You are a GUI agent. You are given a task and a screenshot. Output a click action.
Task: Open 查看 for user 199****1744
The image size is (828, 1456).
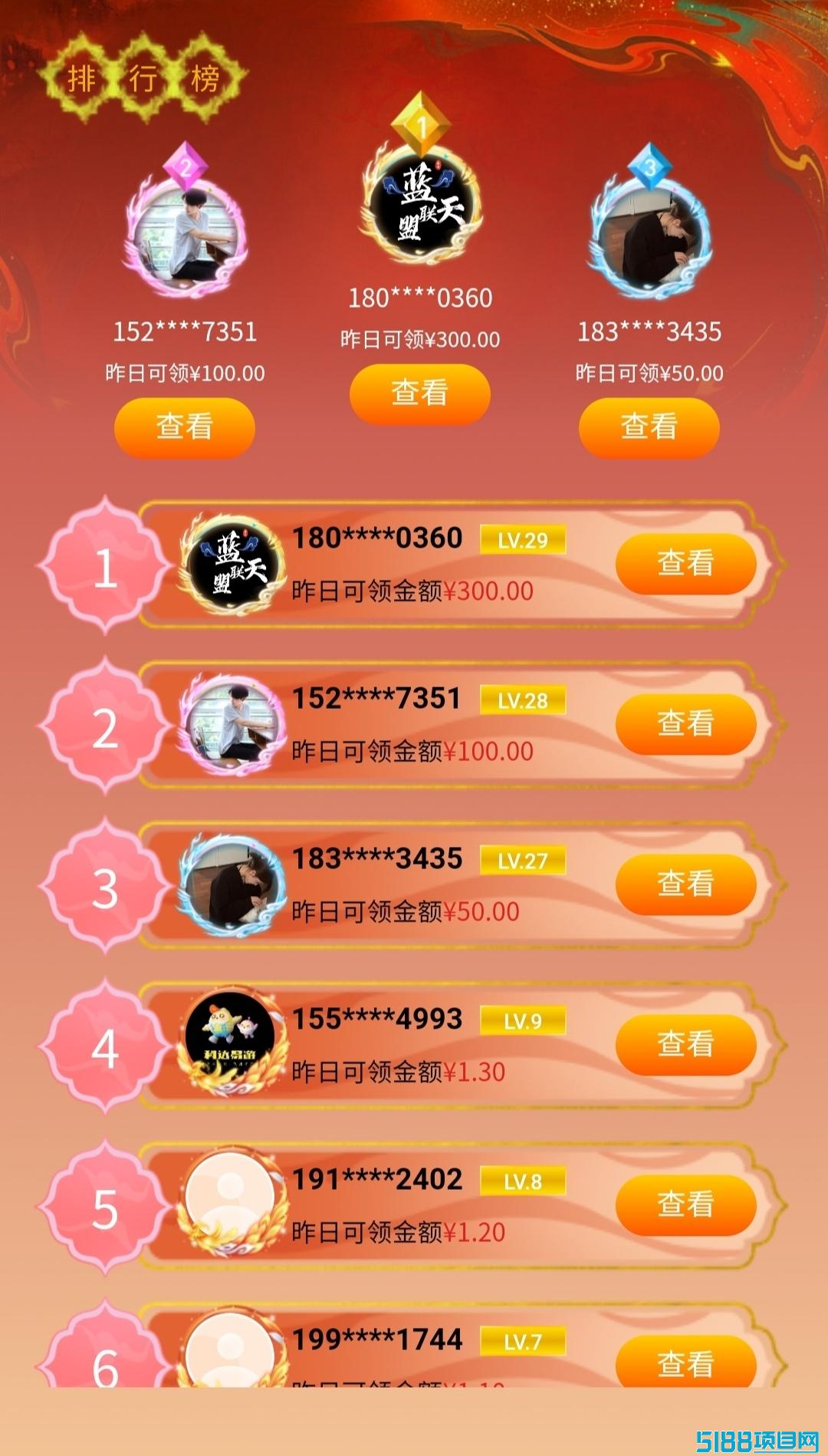tap(685, 1362)
